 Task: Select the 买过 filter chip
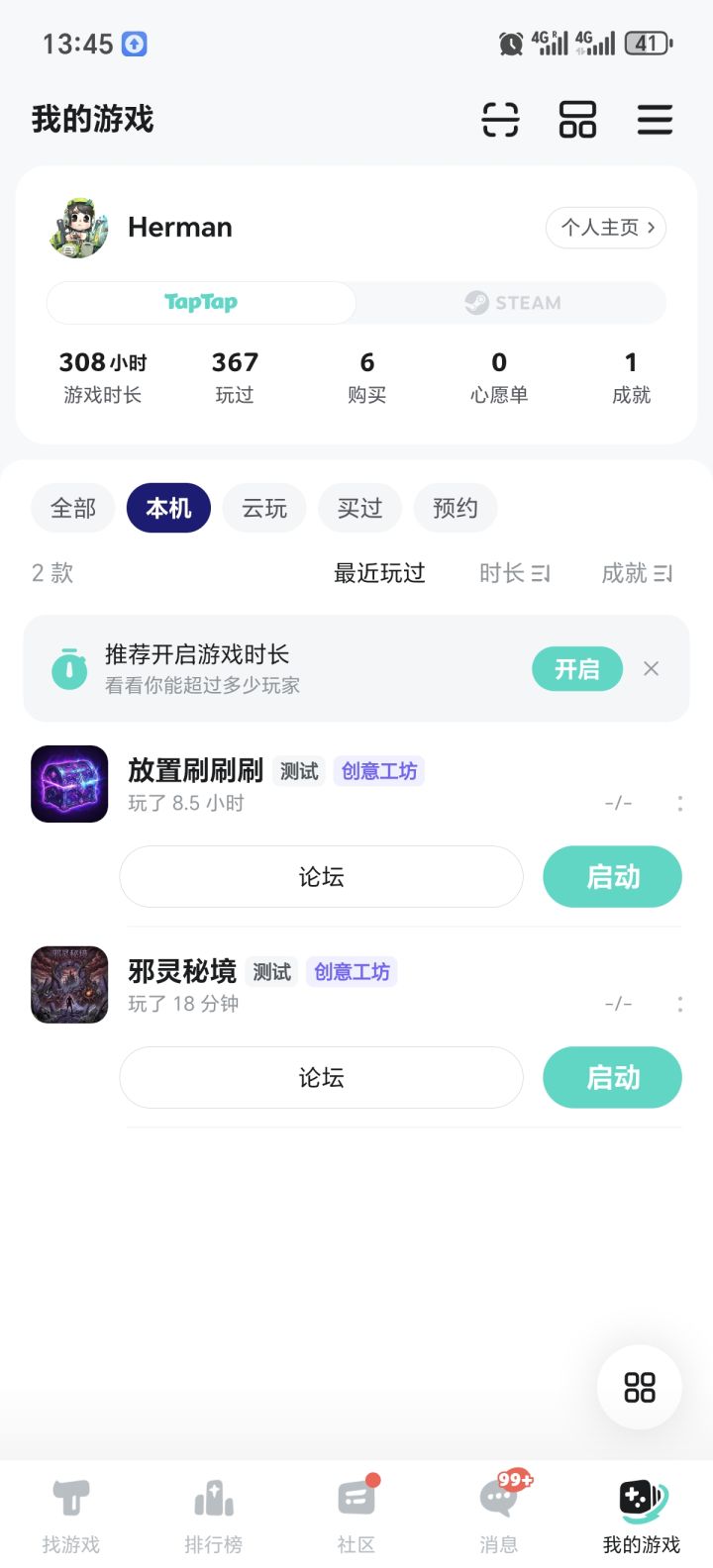[x=359, y=509]
